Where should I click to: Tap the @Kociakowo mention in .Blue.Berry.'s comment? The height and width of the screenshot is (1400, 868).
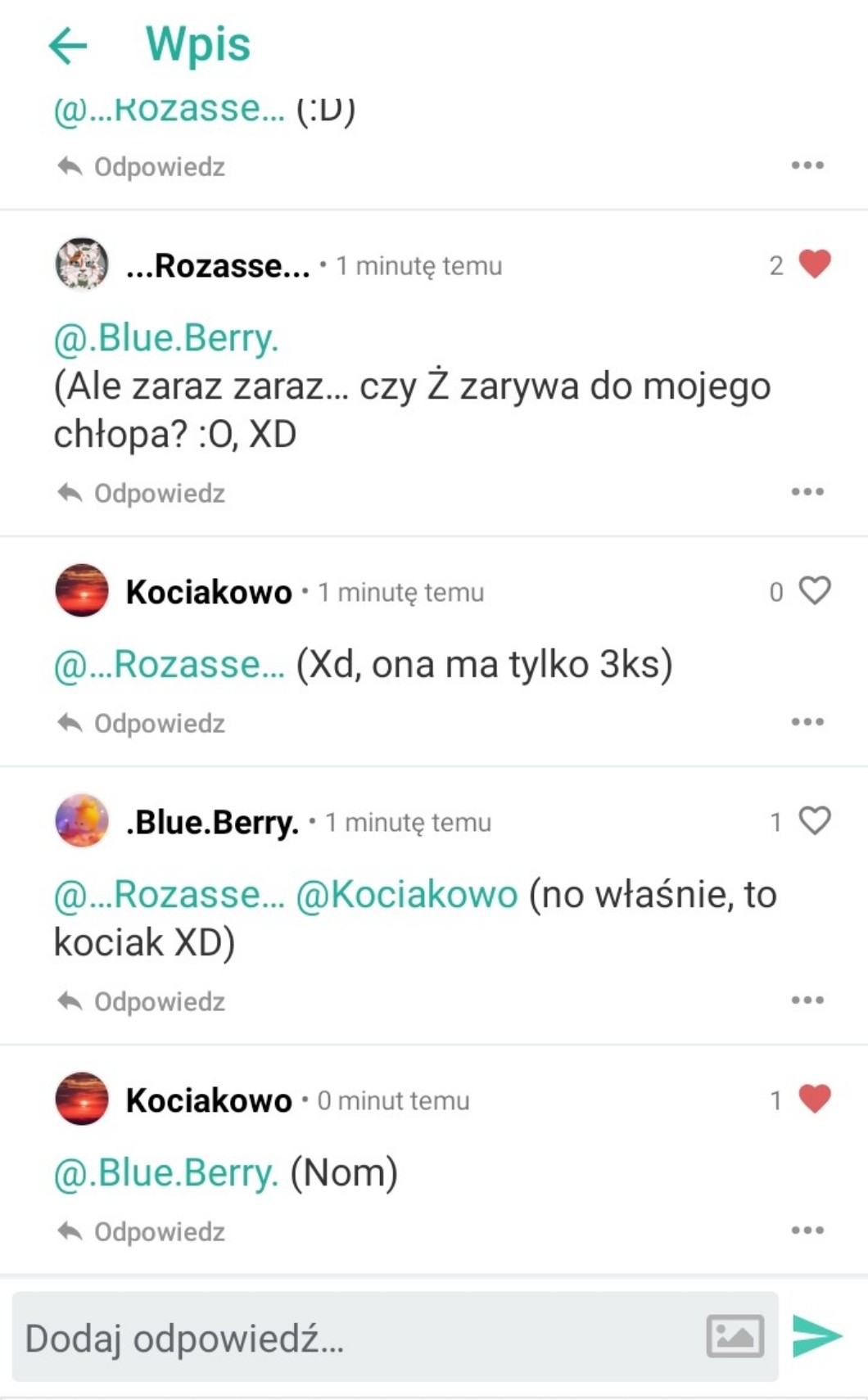[406, 894]
